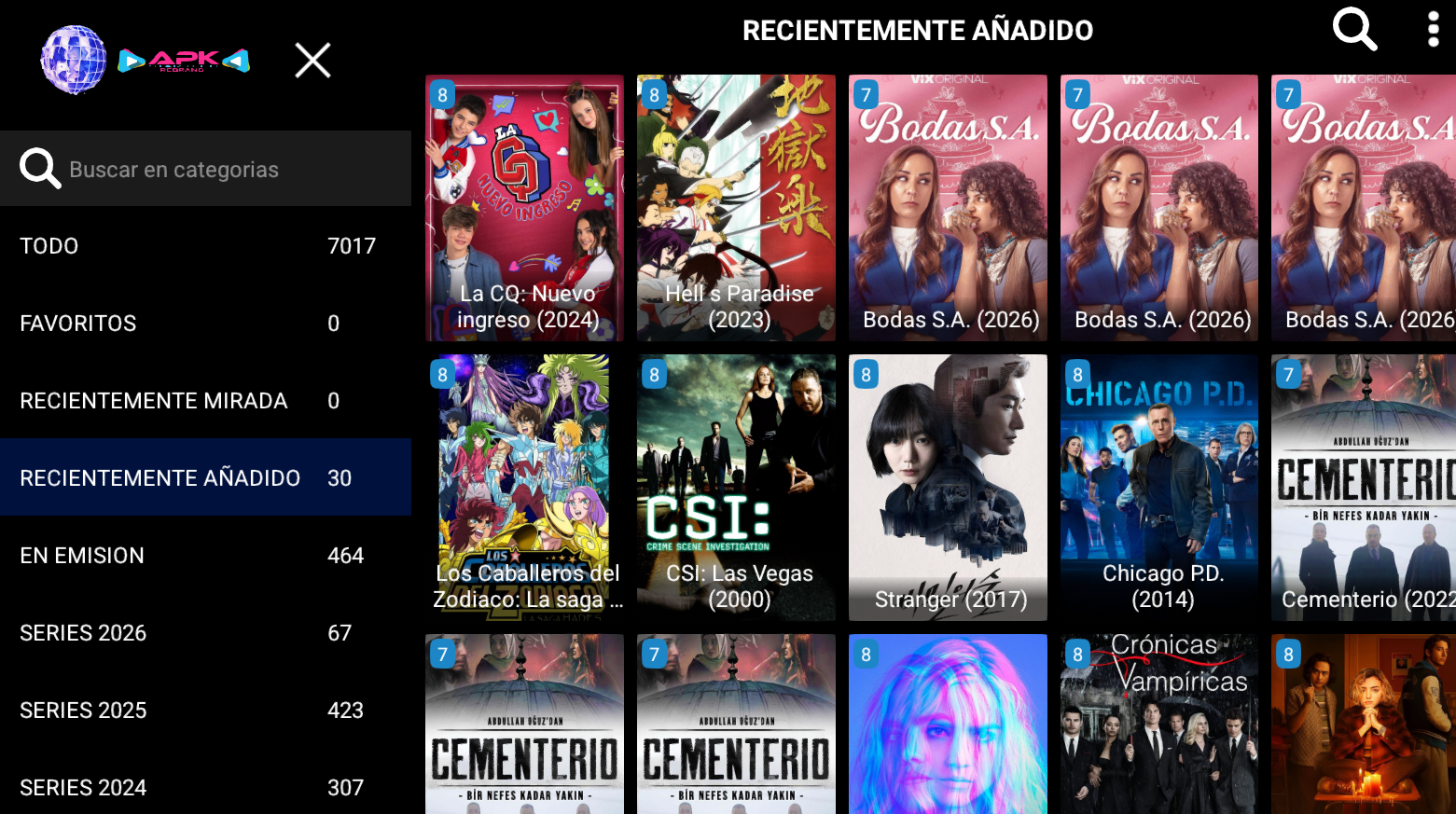Close the categories side panel
This screenshot has height=814, width=1456.
[312, 61]
